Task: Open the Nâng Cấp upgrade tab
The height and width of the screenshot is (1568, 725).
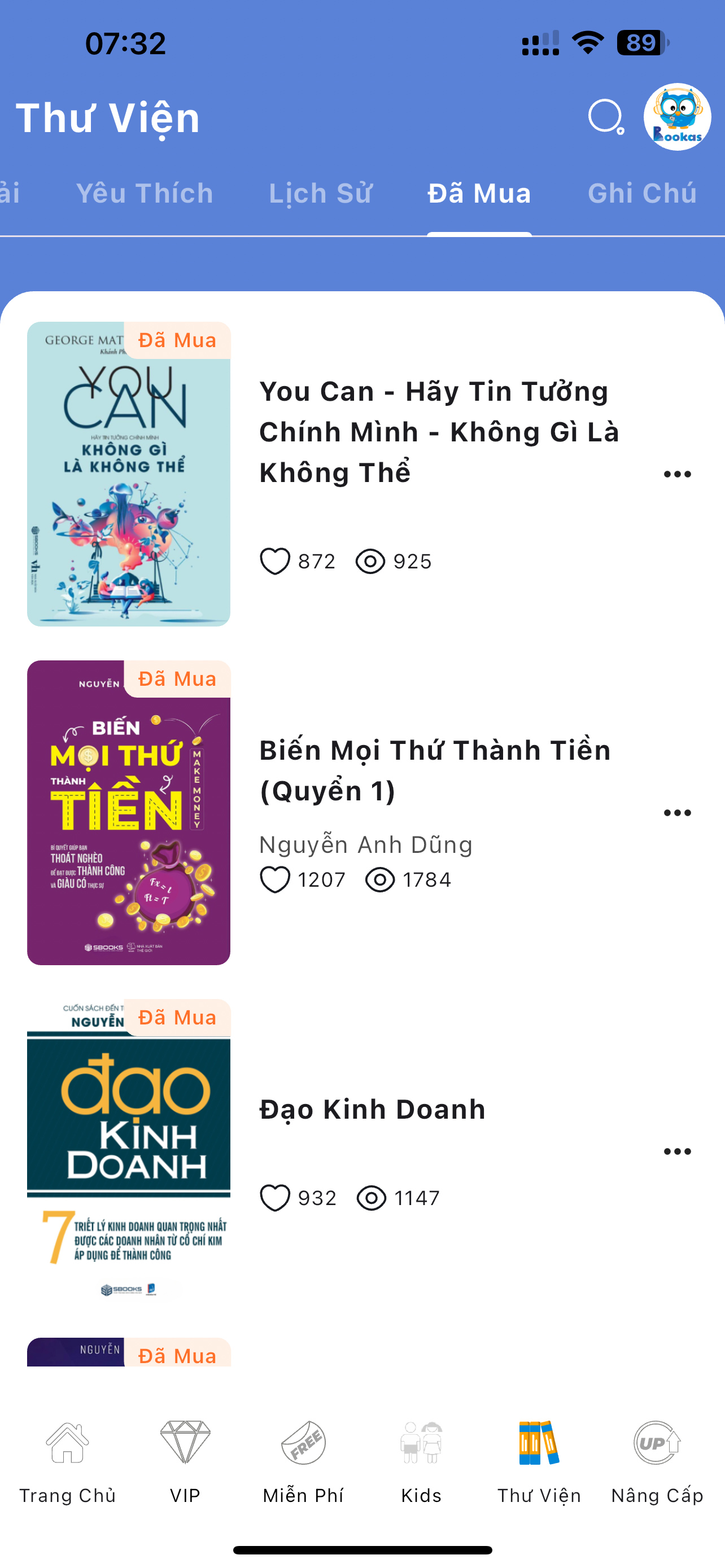Action: pos(657,1461)
